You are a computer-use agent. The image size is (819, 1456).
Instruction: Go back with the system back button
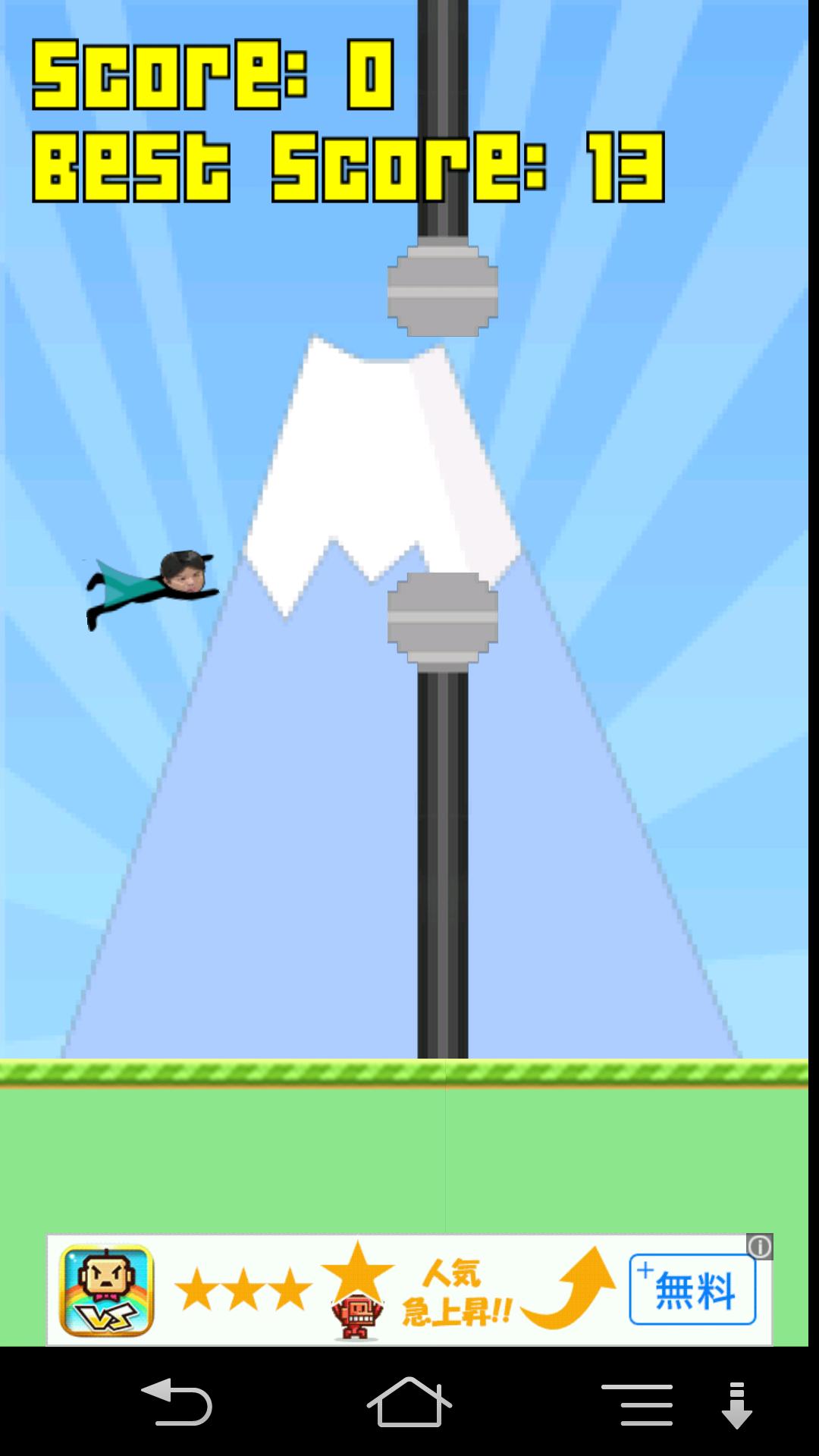(x=177, y=1403)
